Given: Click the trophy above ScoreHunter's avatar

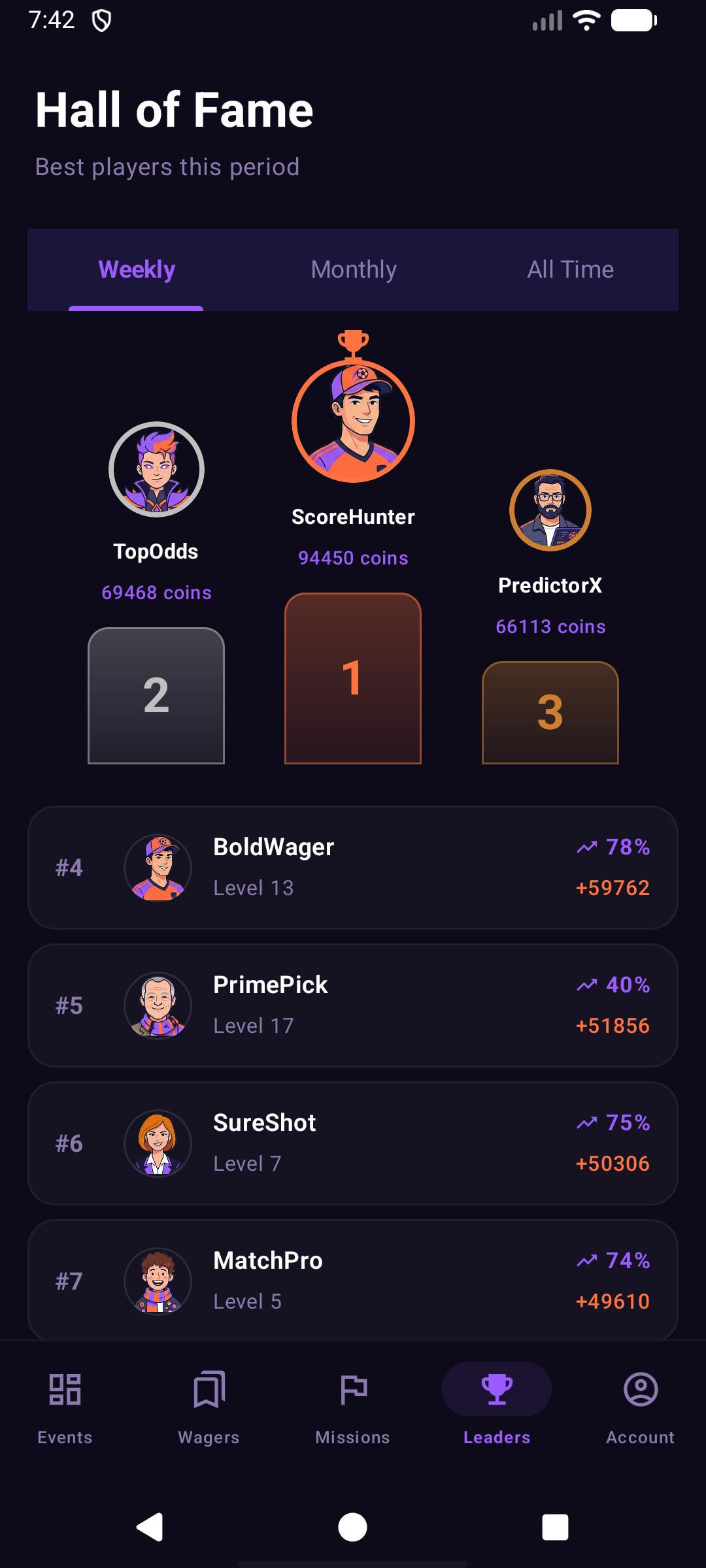Looking at the screenshot, I should coord(352,342).
